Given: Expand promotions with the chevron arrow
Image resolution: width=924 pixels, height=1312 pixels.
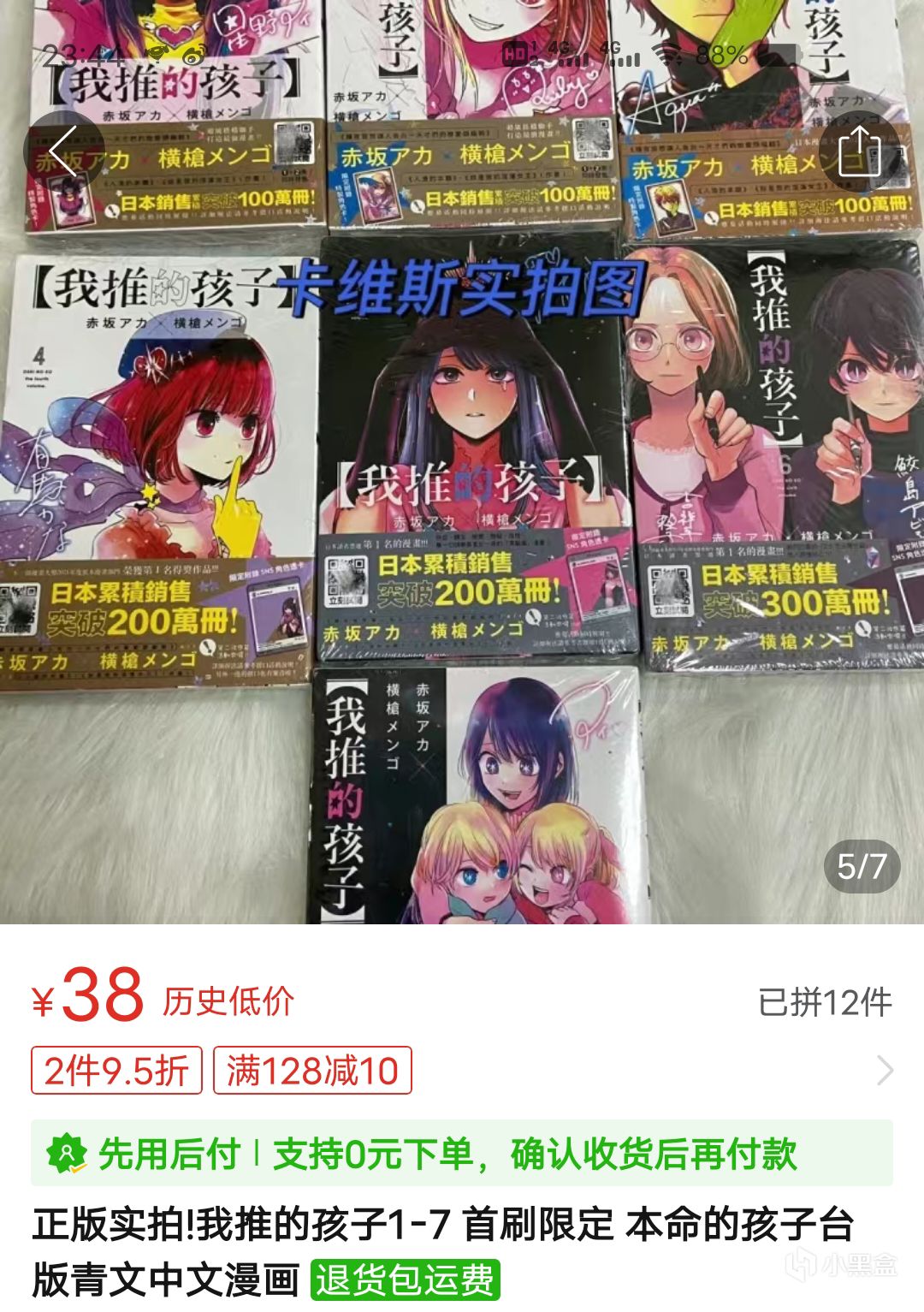Looking at the screenshot, I should 885,1071.
